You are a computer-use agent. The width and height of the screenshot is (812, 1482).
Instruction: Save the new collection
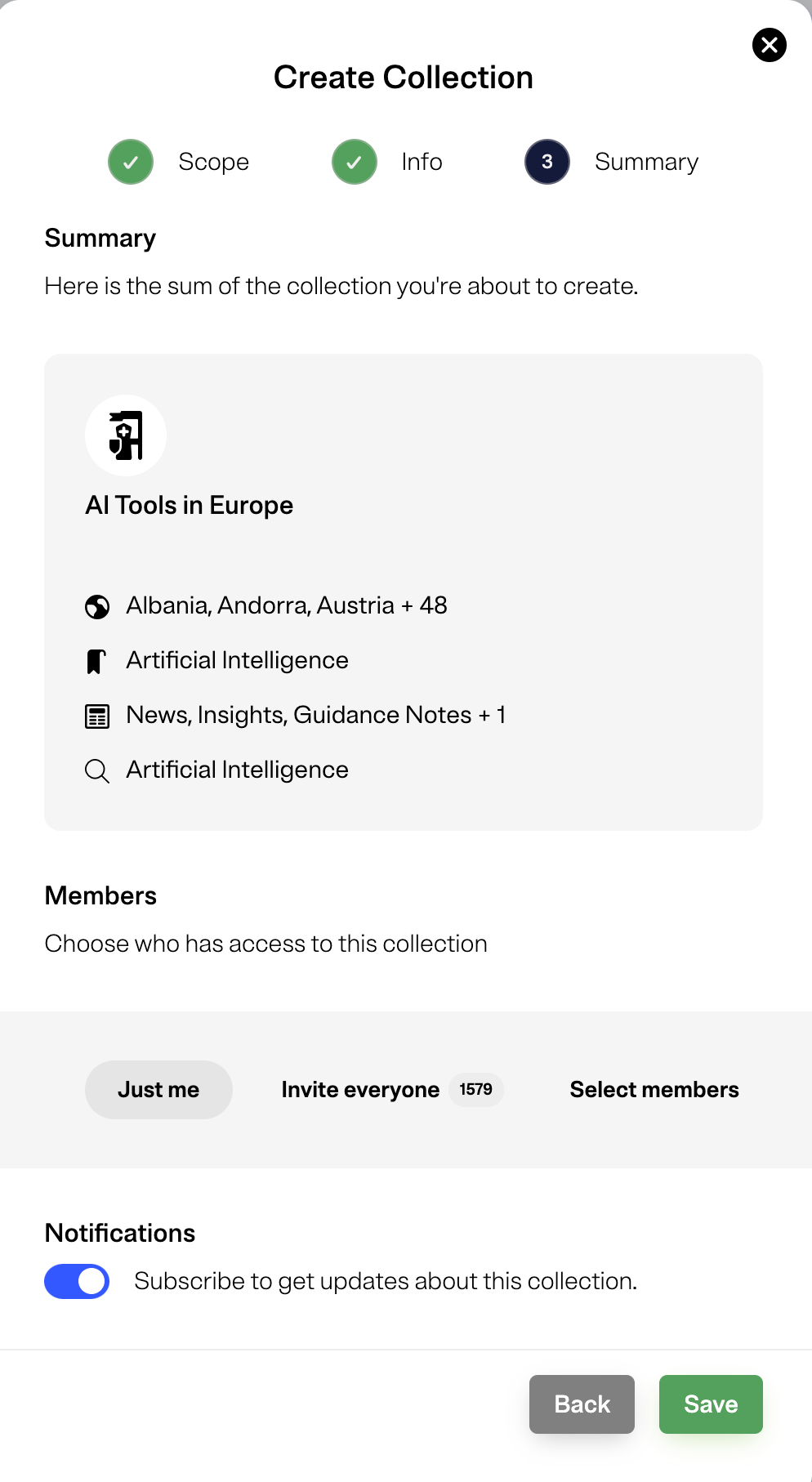click(x=710, y=1404)
